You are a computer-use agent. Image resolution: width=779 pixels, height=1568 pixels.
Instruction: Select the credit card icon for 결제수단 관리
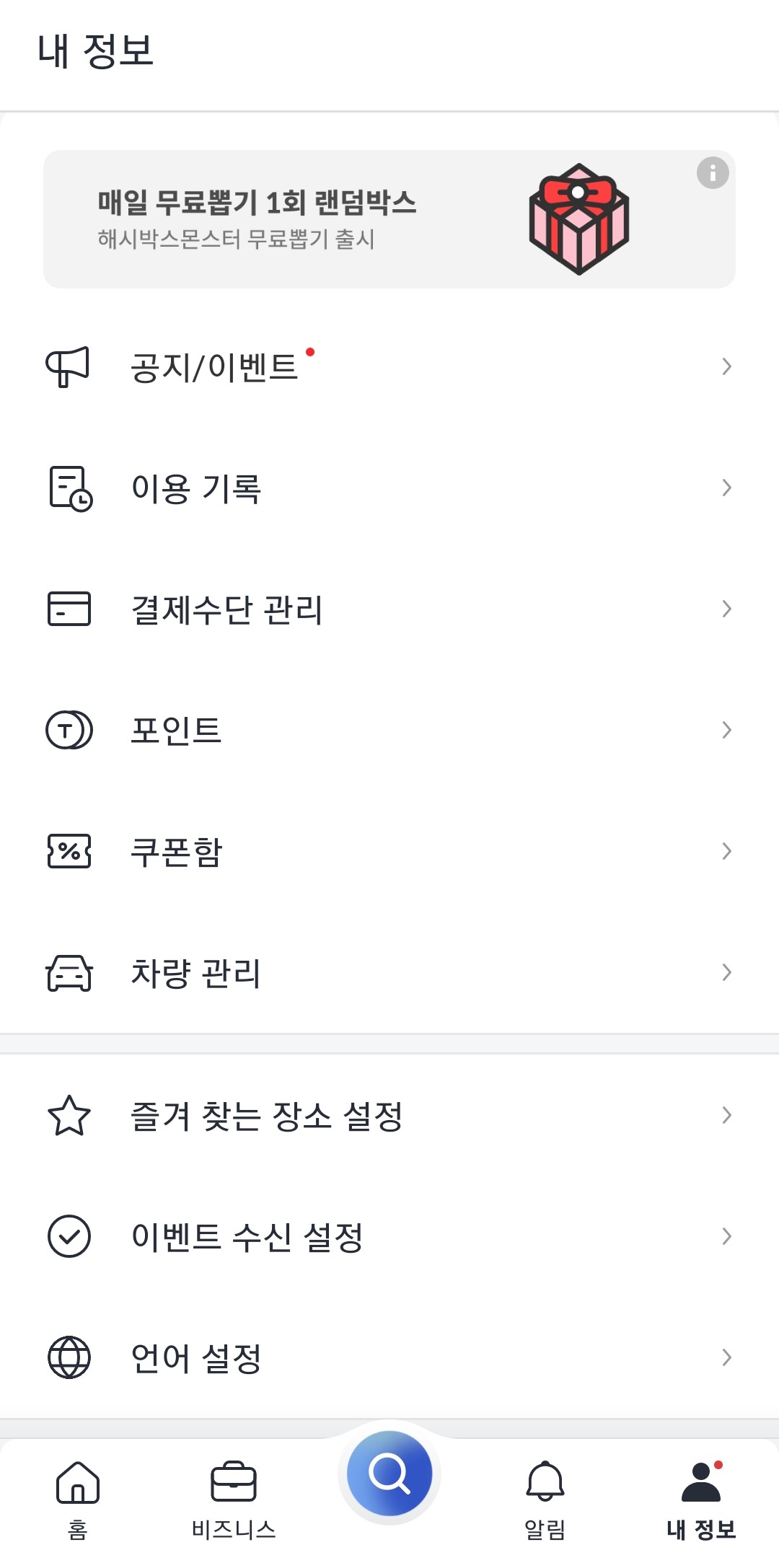point(69,609)
